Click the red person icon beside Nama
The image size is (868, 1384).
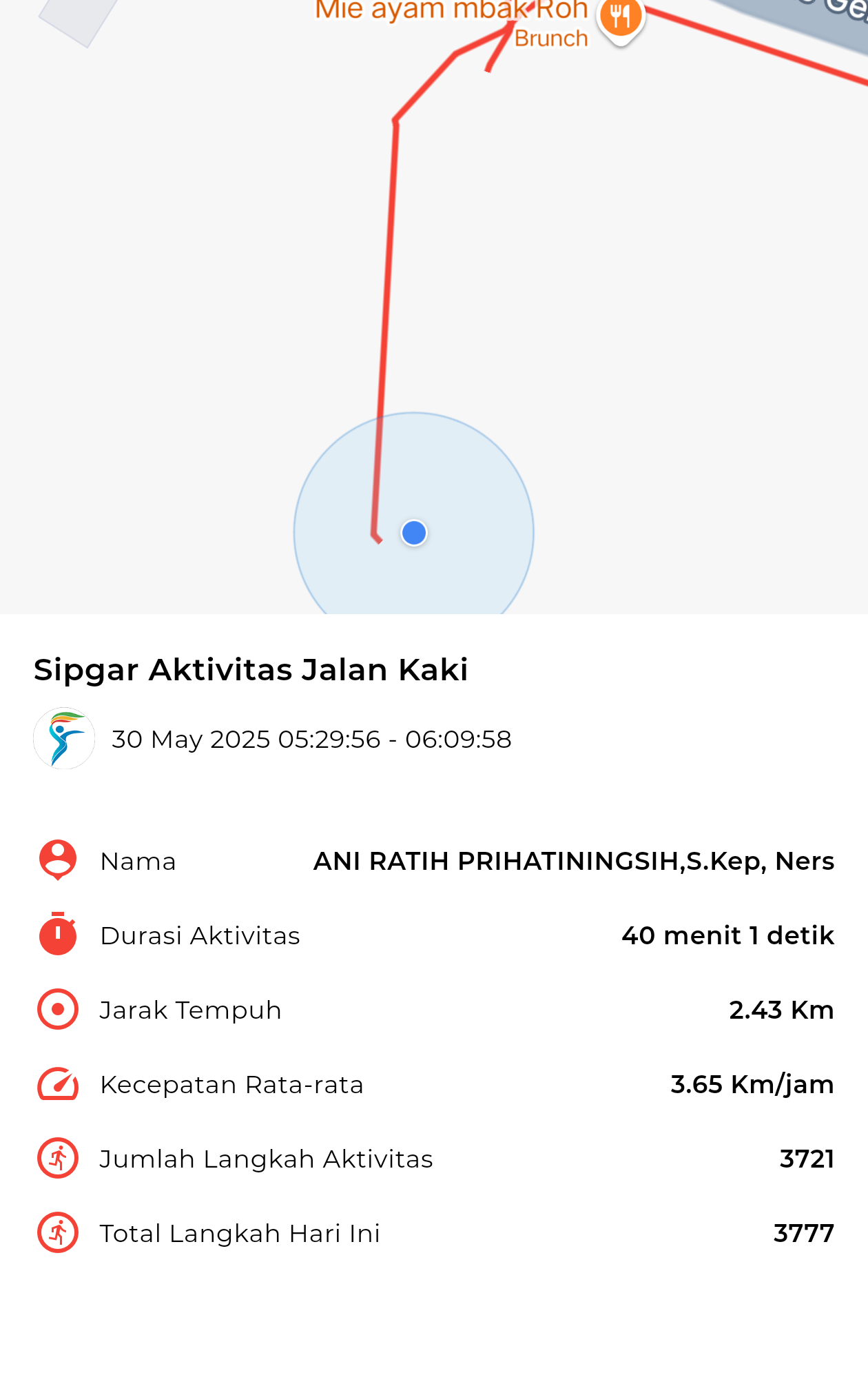pyautogui.click(x=57, y=860)
